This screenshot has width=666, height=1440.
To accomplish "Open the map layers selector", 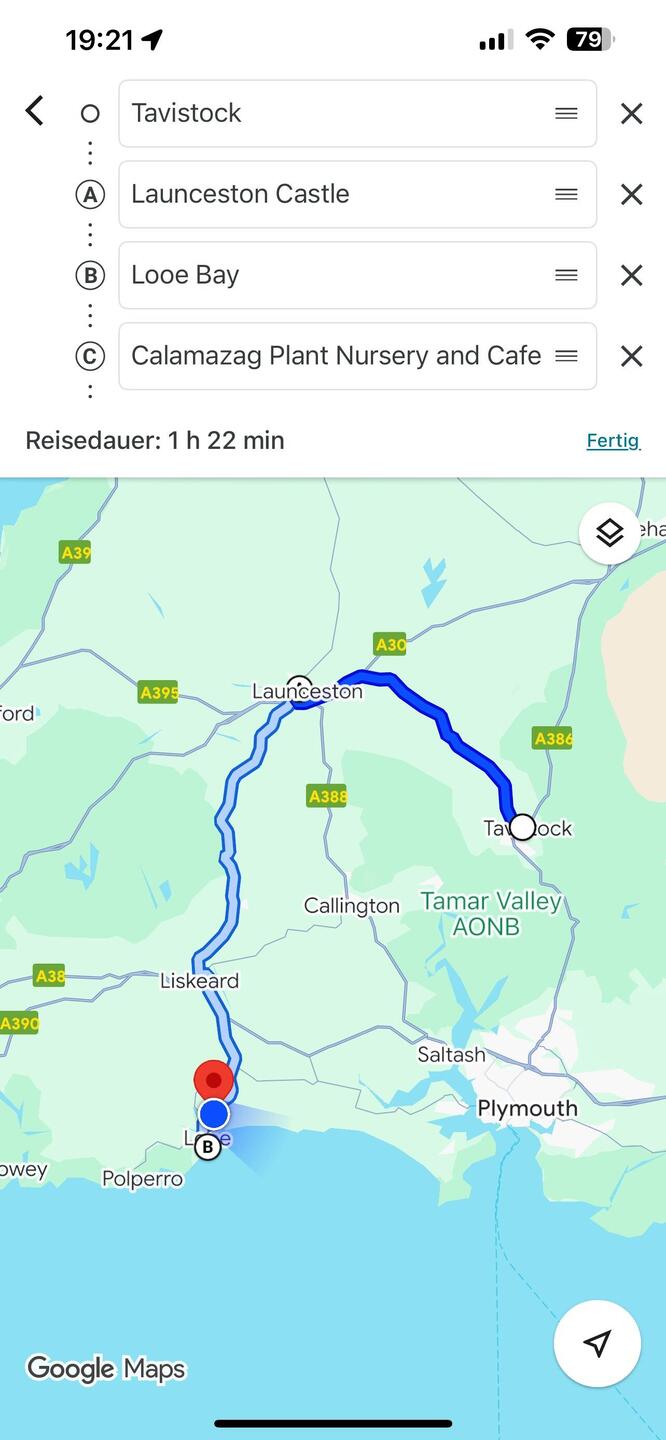I will pyautogui.click(x=609, y=533).
